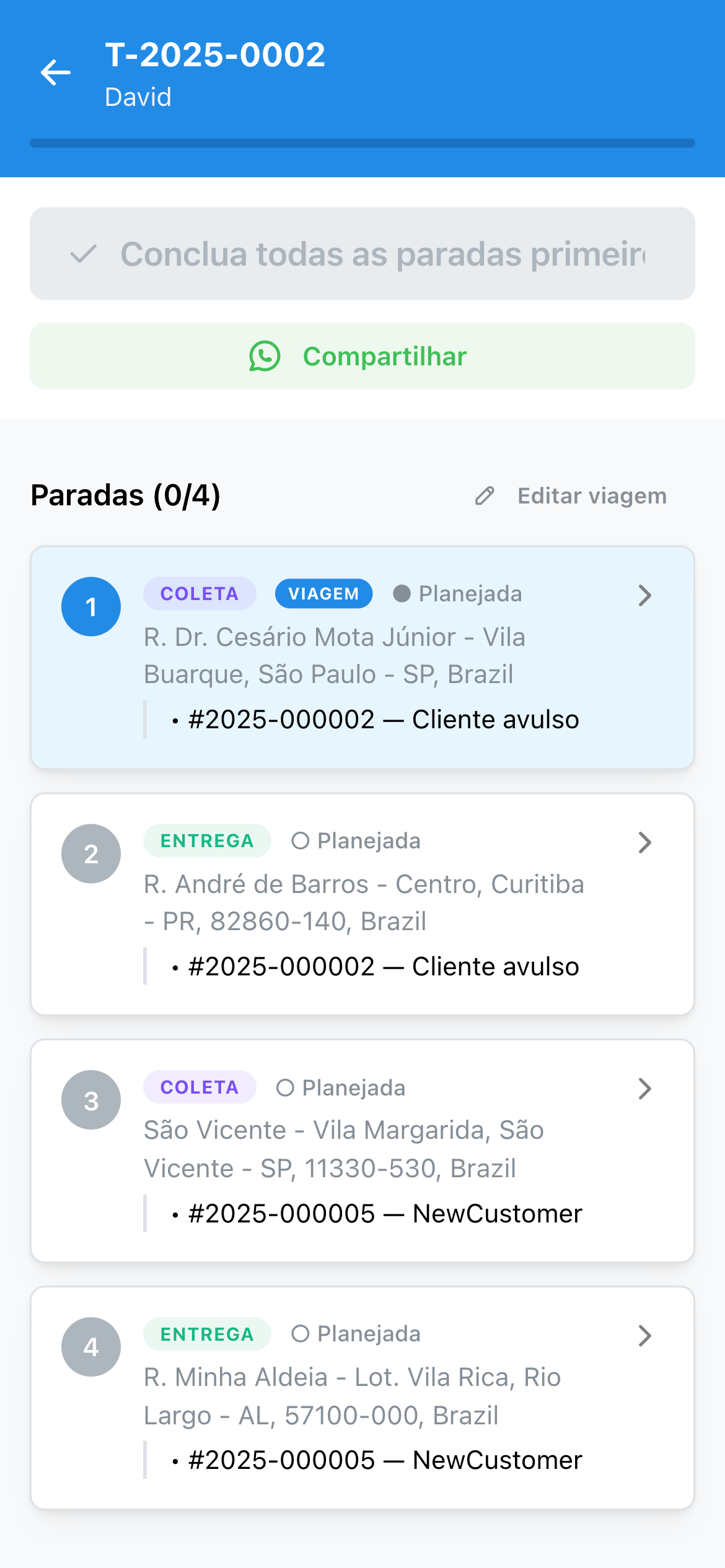Expand the Curitiba delivery stop chevron
Image resolution: width=725 pixels, height=1568 pixels.
point(644,842)
